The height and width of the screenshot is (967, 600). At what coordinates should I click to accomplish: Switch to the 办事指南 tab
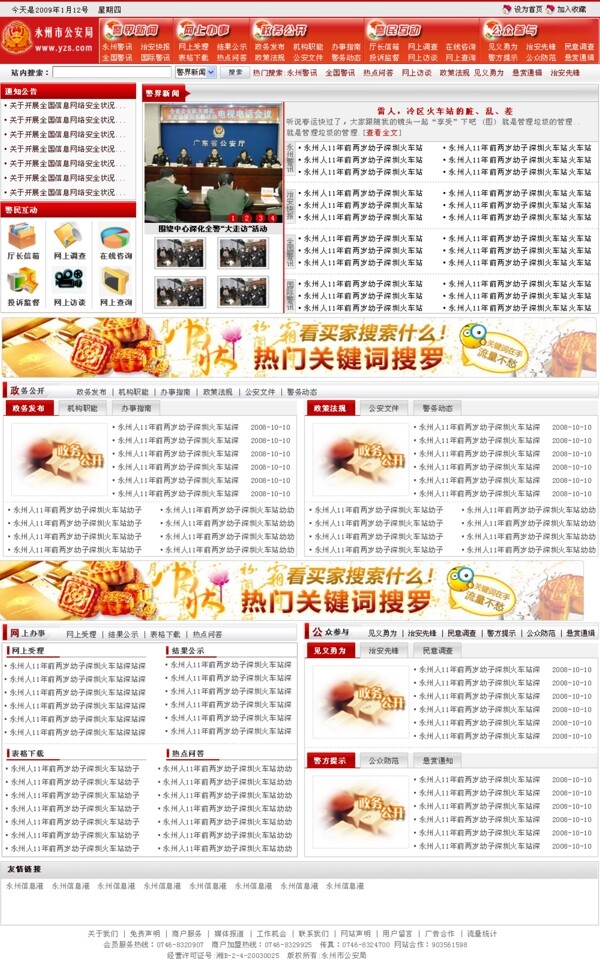click(x=136, y=408)
